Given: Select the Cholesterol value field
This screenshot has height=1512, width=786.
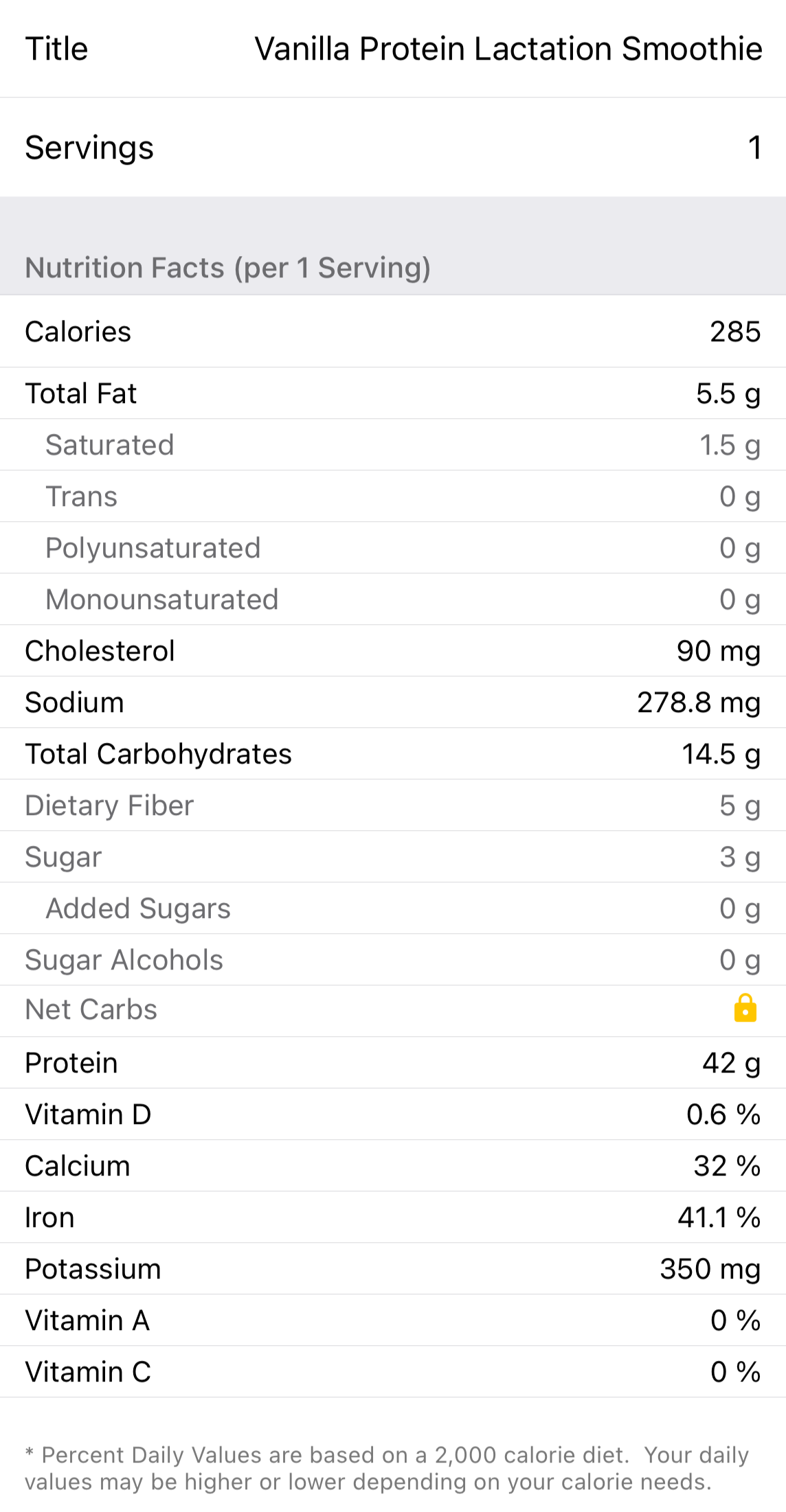Looking at the screenshot, I should 718,651.
